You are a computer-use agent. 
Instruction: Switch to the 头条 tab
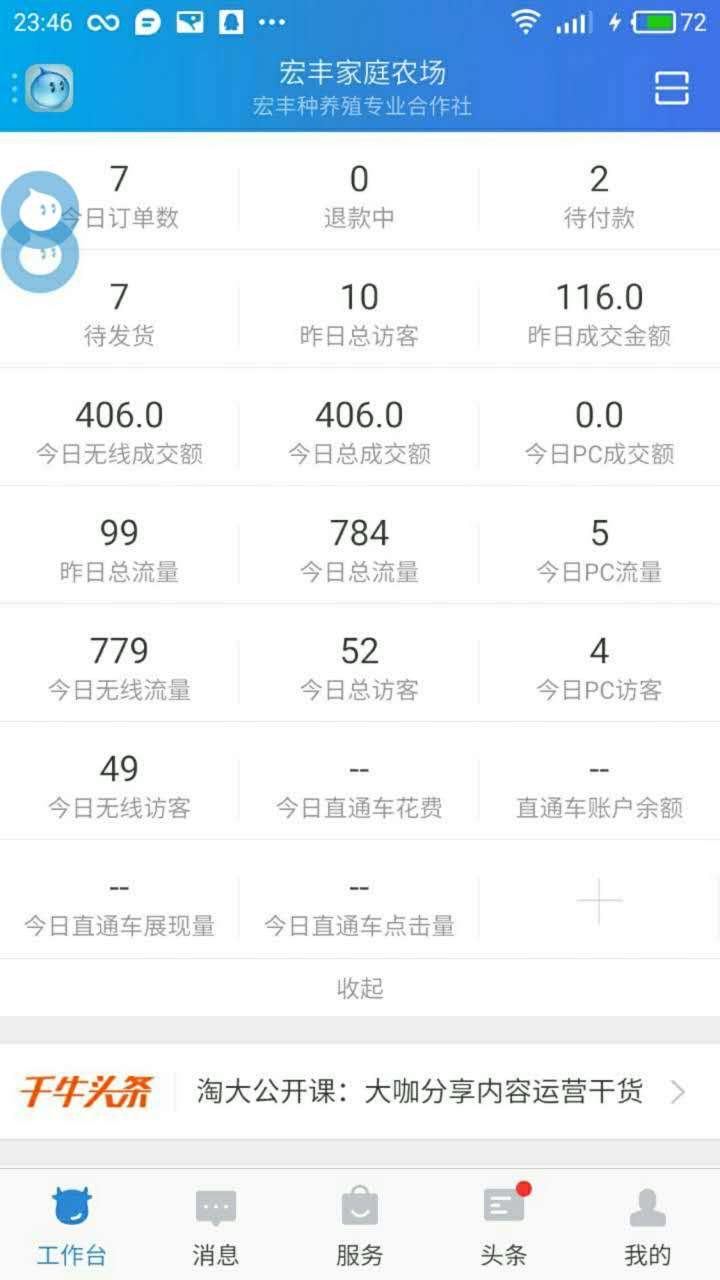tap(503, 1227)
